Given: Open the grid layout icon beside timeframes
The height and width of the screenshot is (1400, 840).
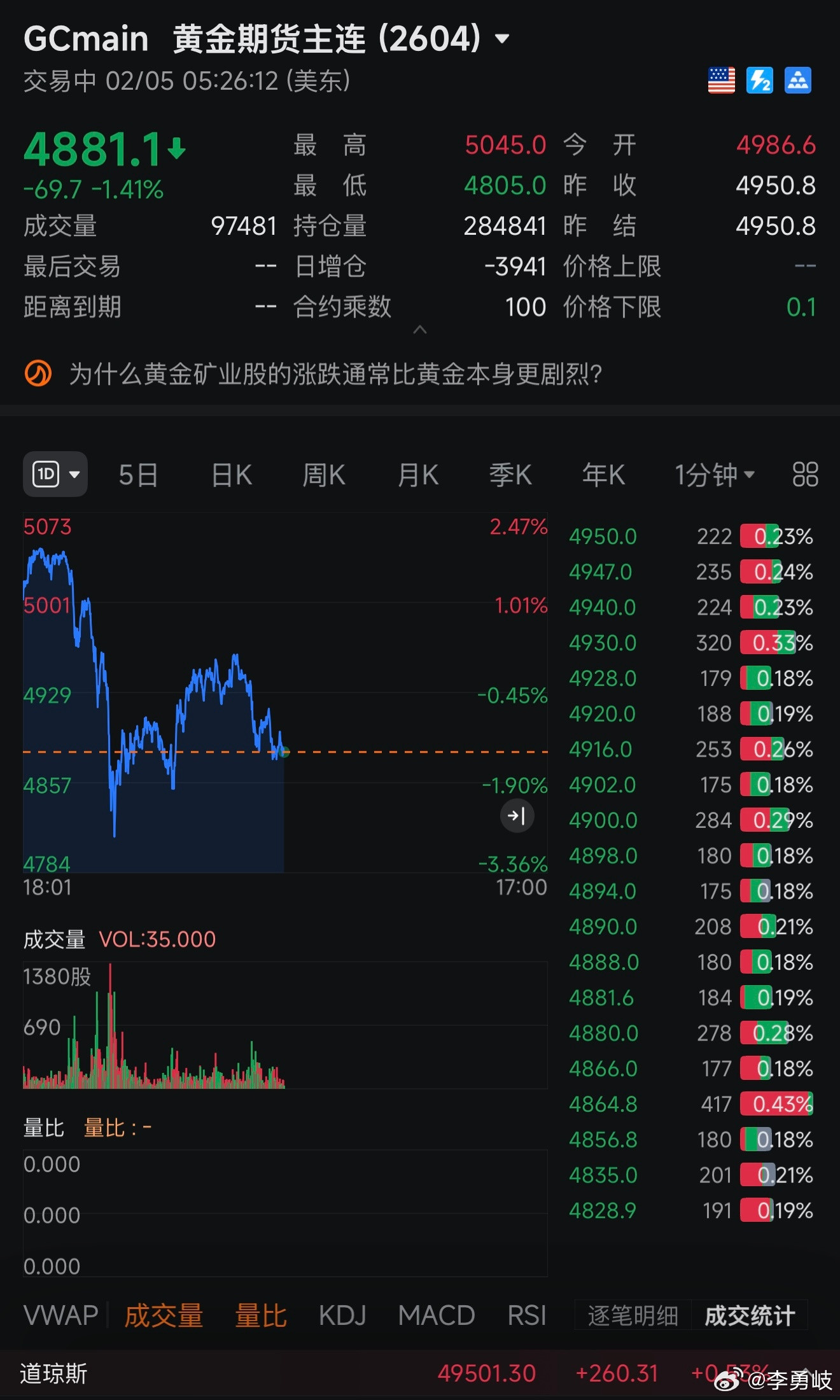Looking at the screenshot, I should point(804,474).
